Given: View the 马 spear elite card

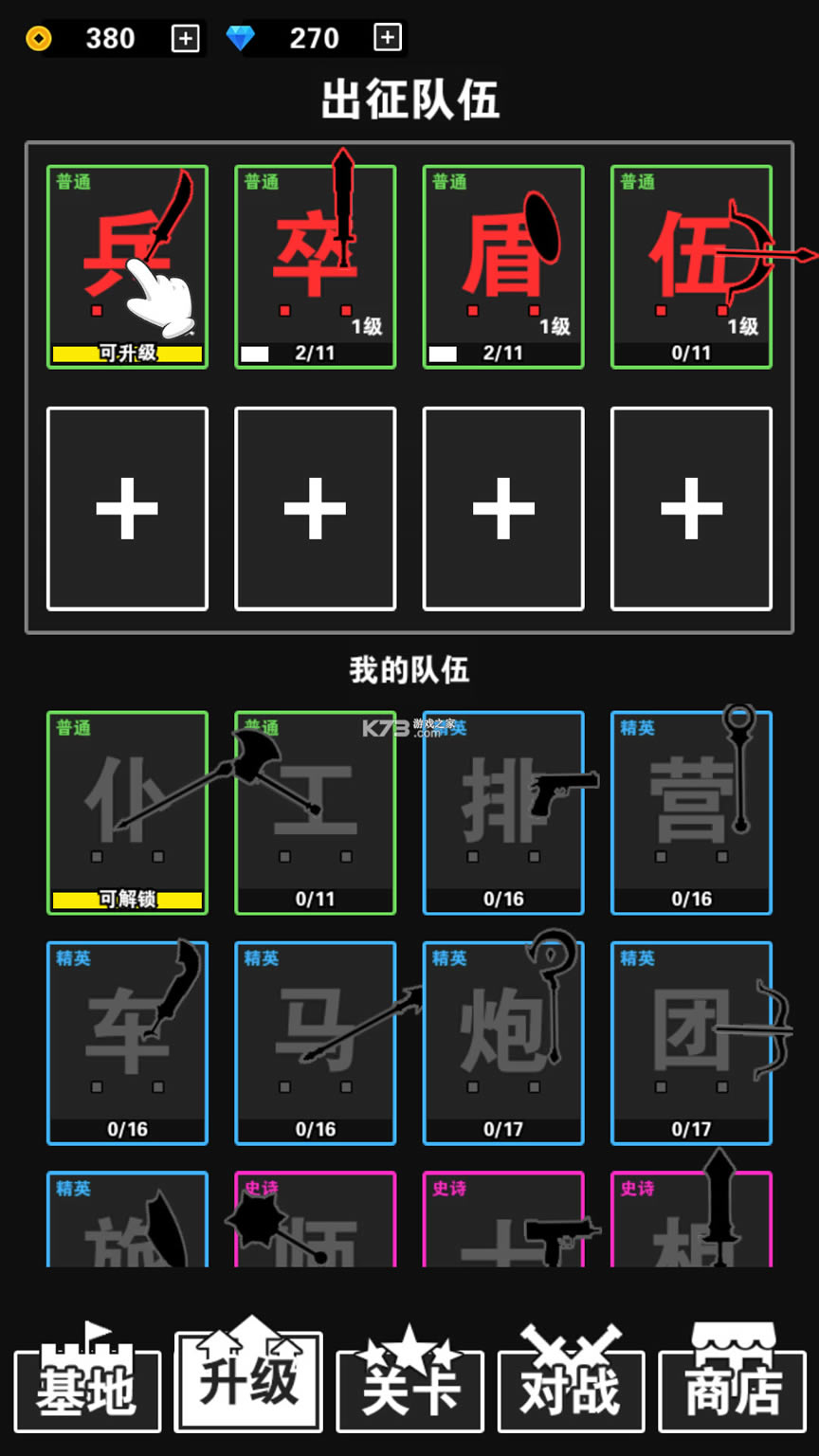Looking at the screenshot, I should [x=315, y=1043].
